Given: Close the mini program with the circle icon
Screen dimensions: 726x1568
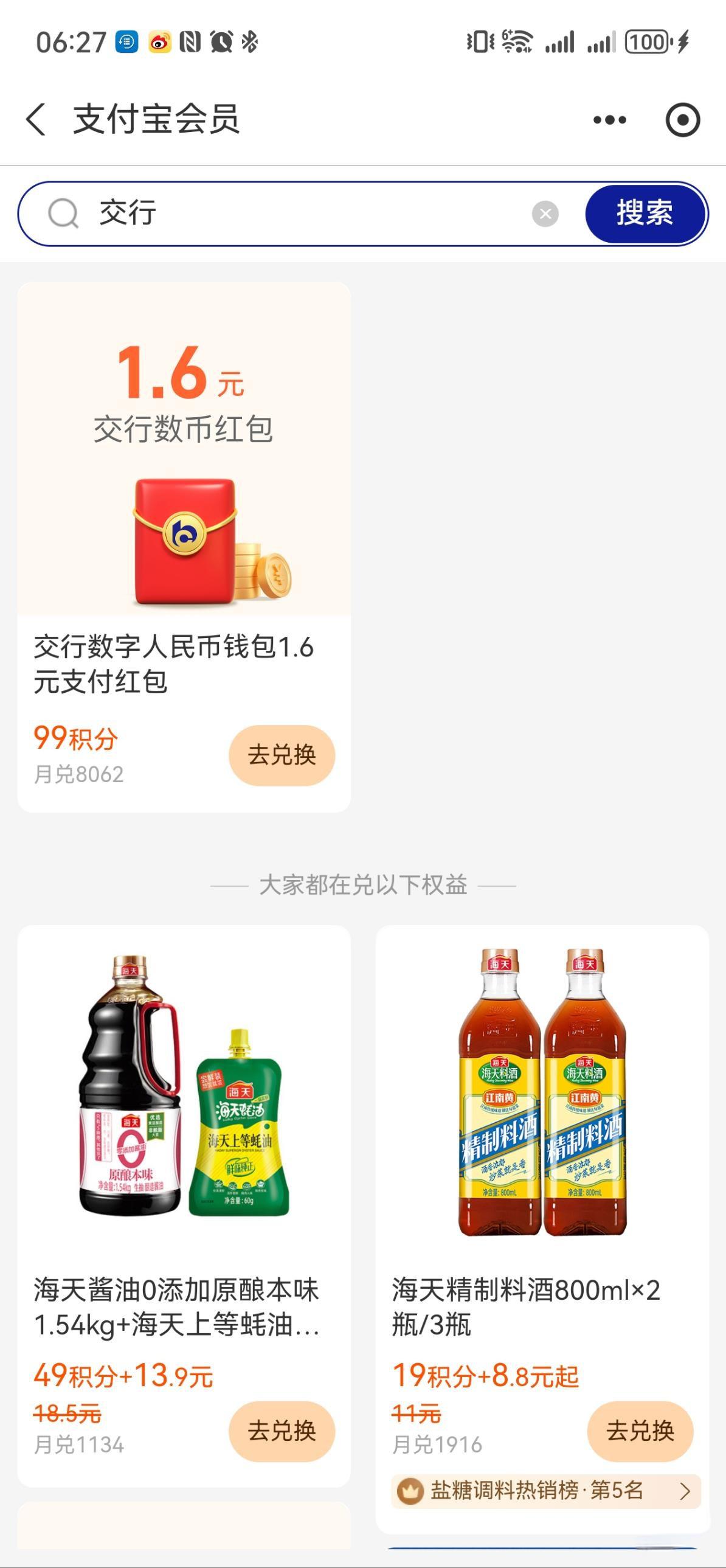Looking at the screenshot, I should coord(682,120).
